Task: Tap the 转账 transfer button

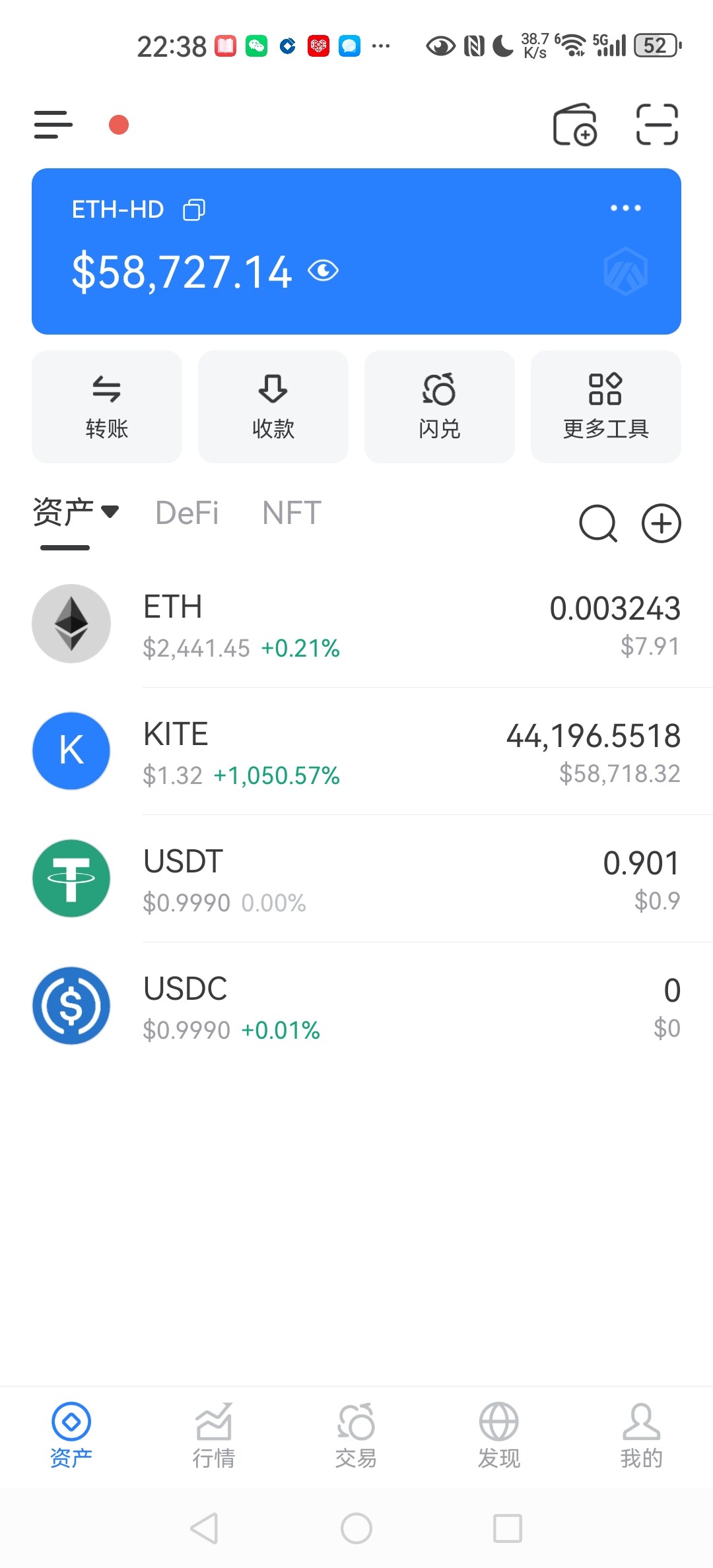Action: pyautogui.click(x=107, y=407)
